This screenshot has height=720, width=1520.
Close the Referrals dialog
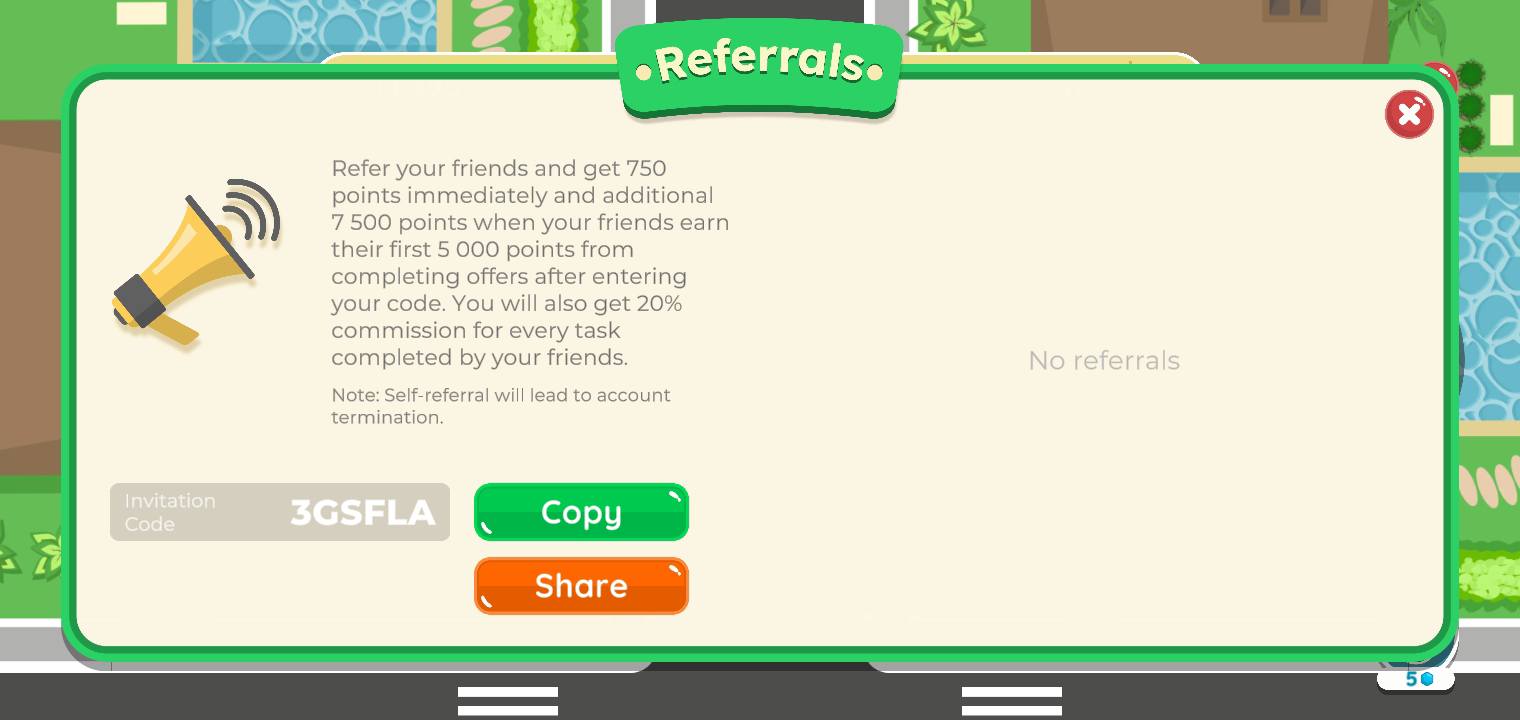click(x=1409, y=114)
